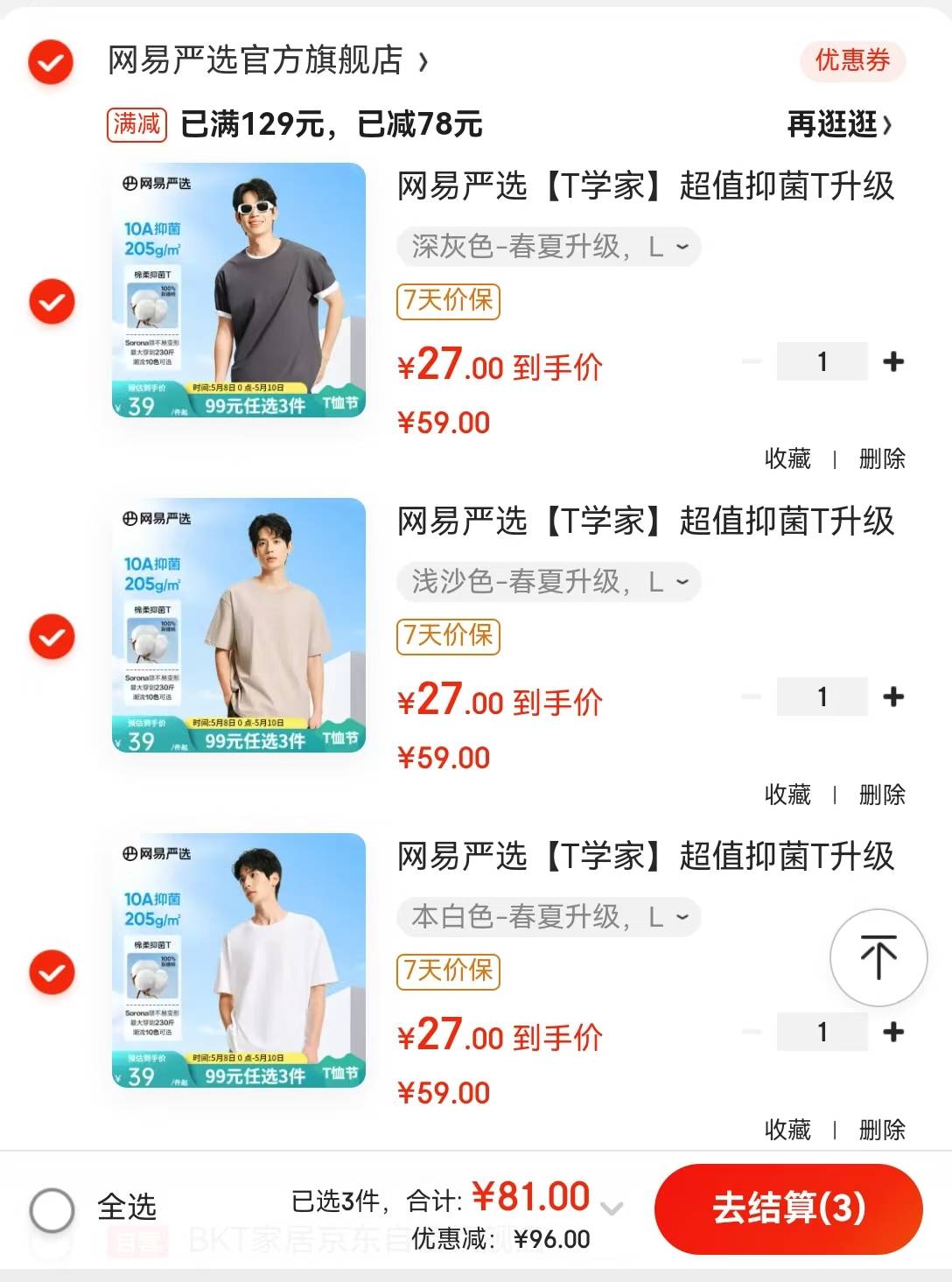This screenshot has height=1282, width=952.
Task: Deselect the 深灰色 T-shirt item
Action: pos(52,302)
